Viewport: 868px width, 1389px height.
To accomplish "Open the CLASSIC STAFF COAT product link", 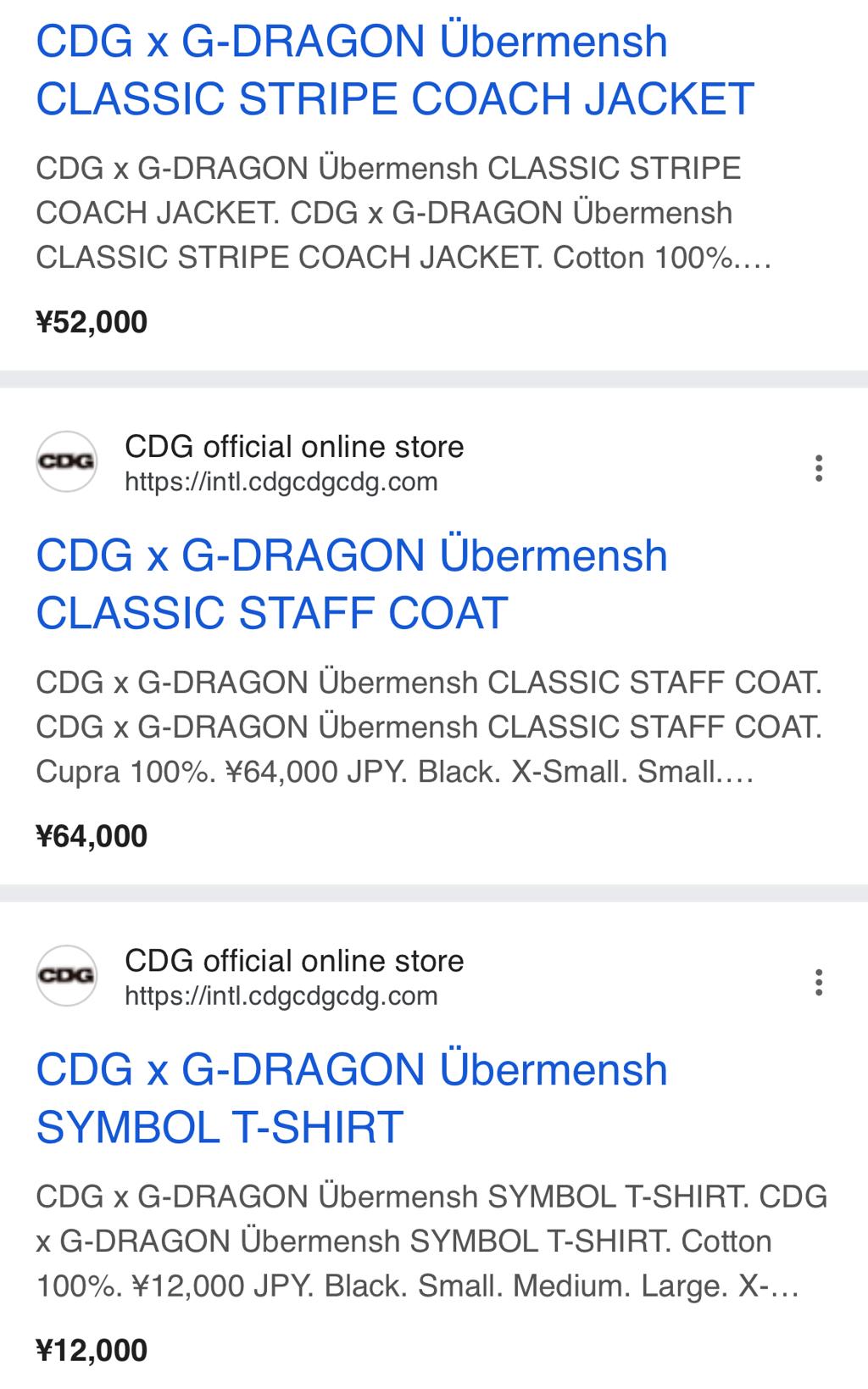I will tap(353, 582).
